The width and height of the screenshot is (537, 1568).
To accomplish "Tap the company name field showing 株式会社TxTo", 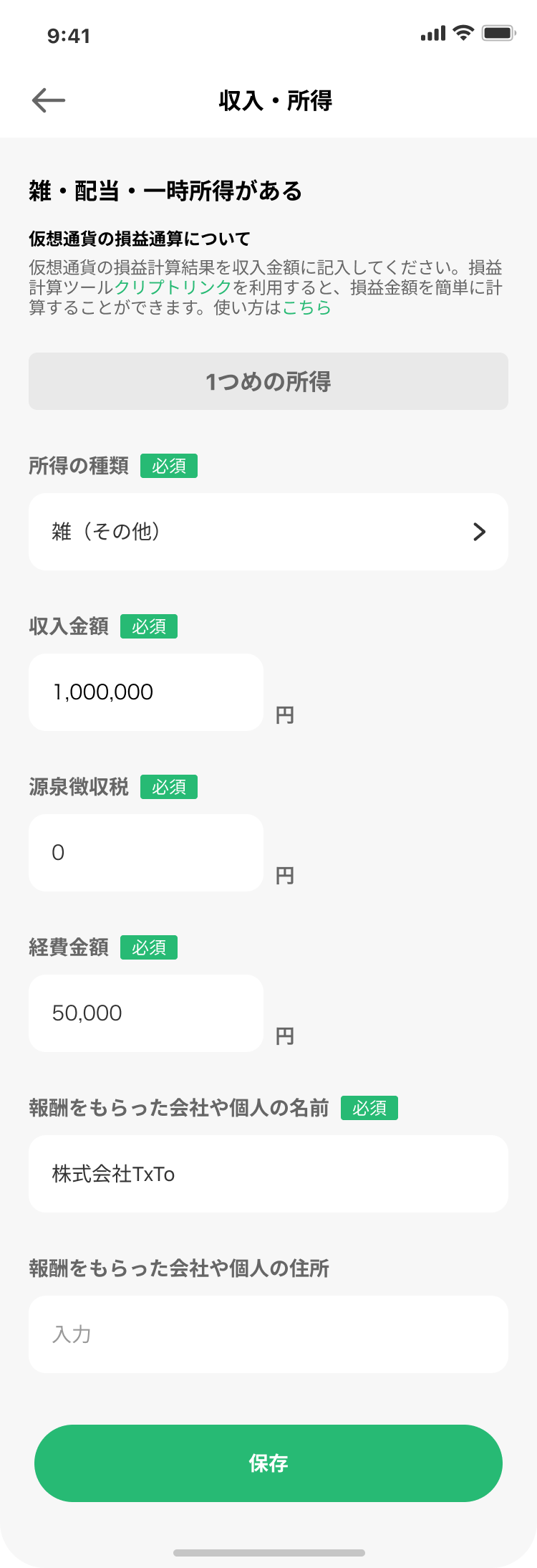I will [x=268, y=1174].
